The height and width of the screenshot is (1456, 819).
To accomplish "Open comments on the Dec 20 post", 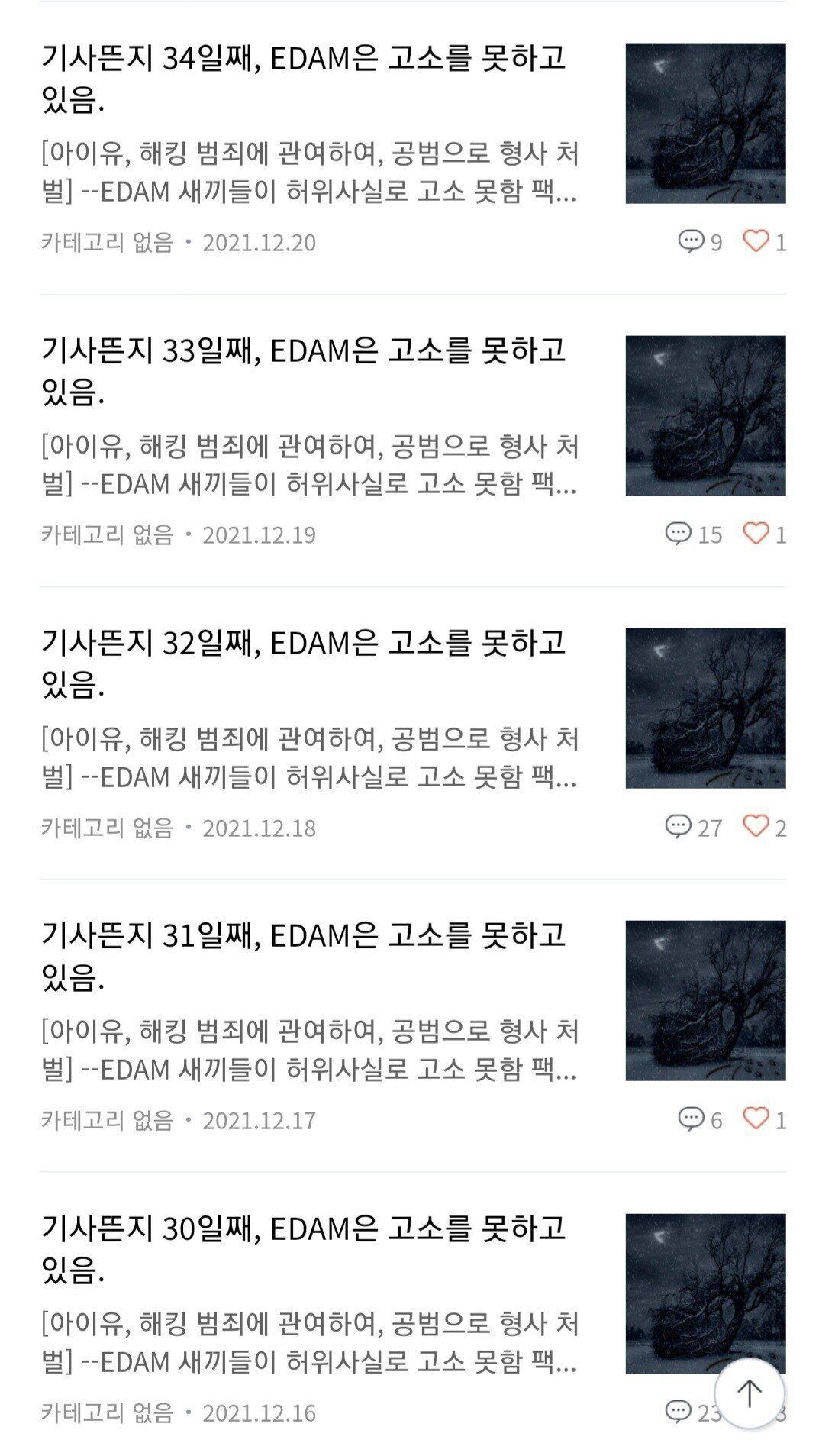I will click(693, 241).
